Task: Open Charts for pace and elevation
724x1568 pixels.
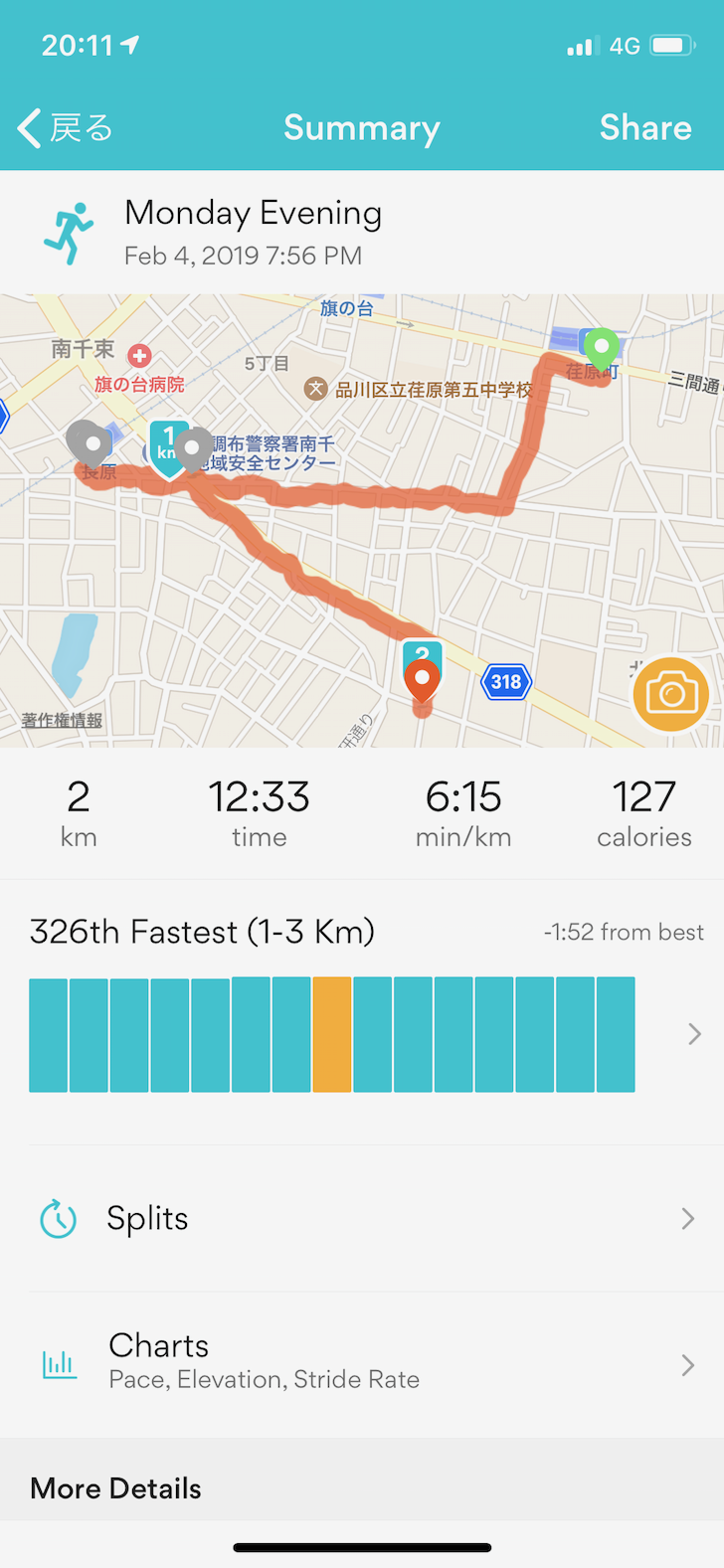Action: [362, 1364]
